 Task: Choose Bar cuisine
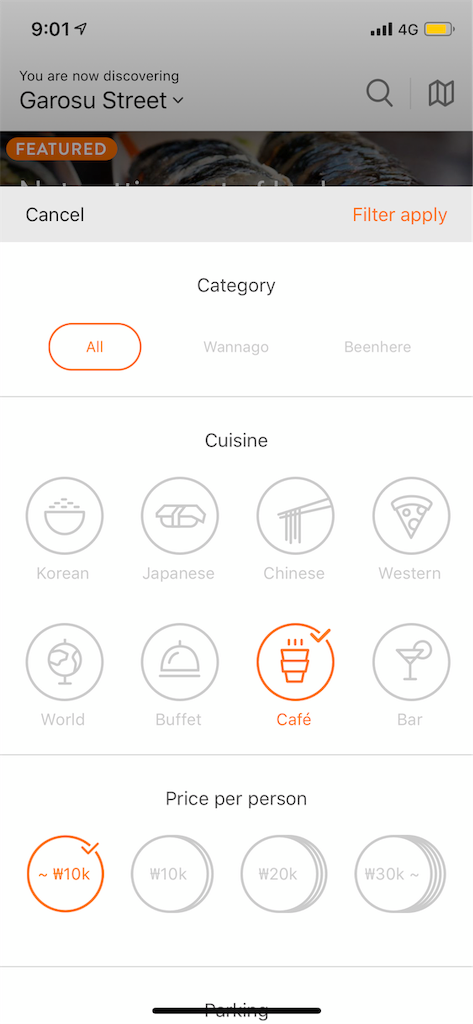[410, 662]
